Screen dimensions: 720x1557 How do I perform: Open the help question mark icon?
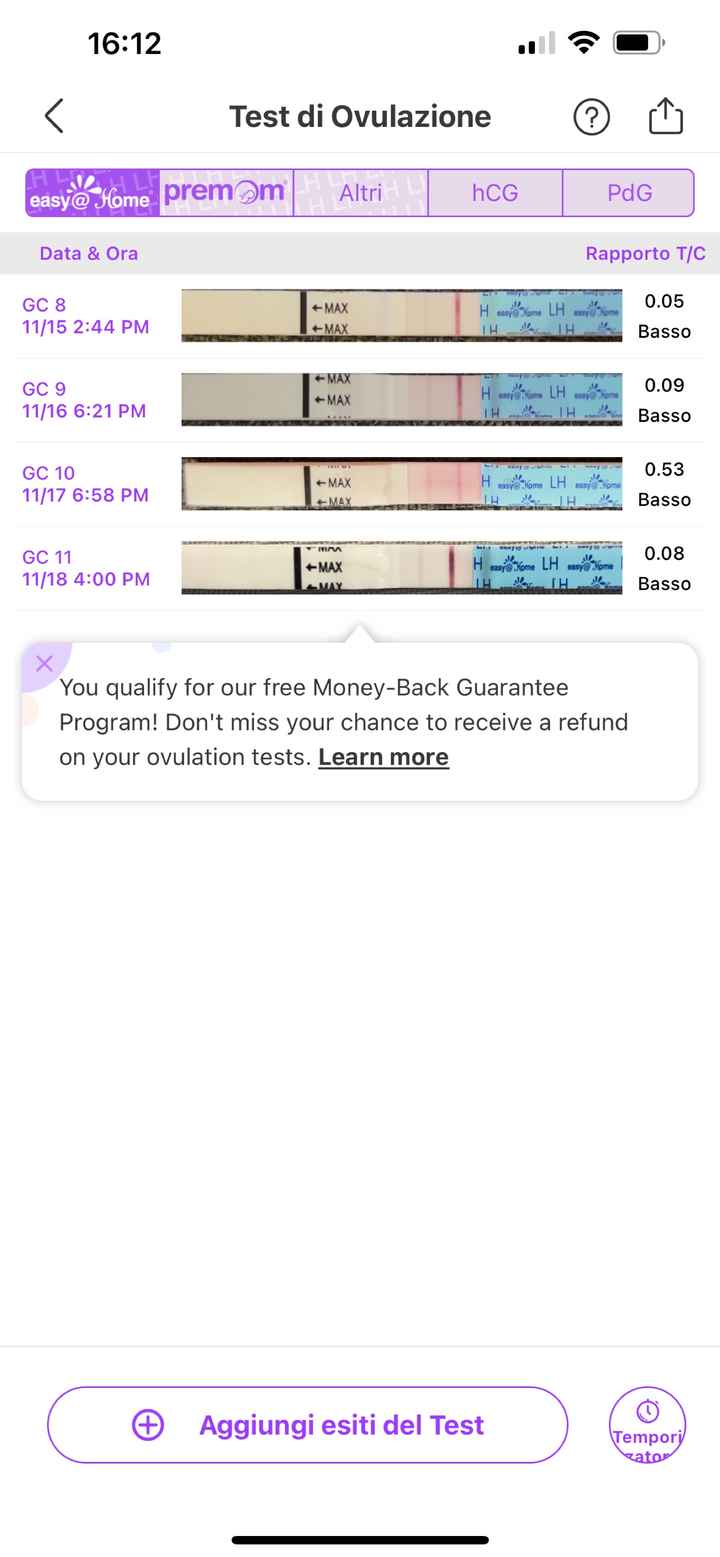click(x=591, y=117)
